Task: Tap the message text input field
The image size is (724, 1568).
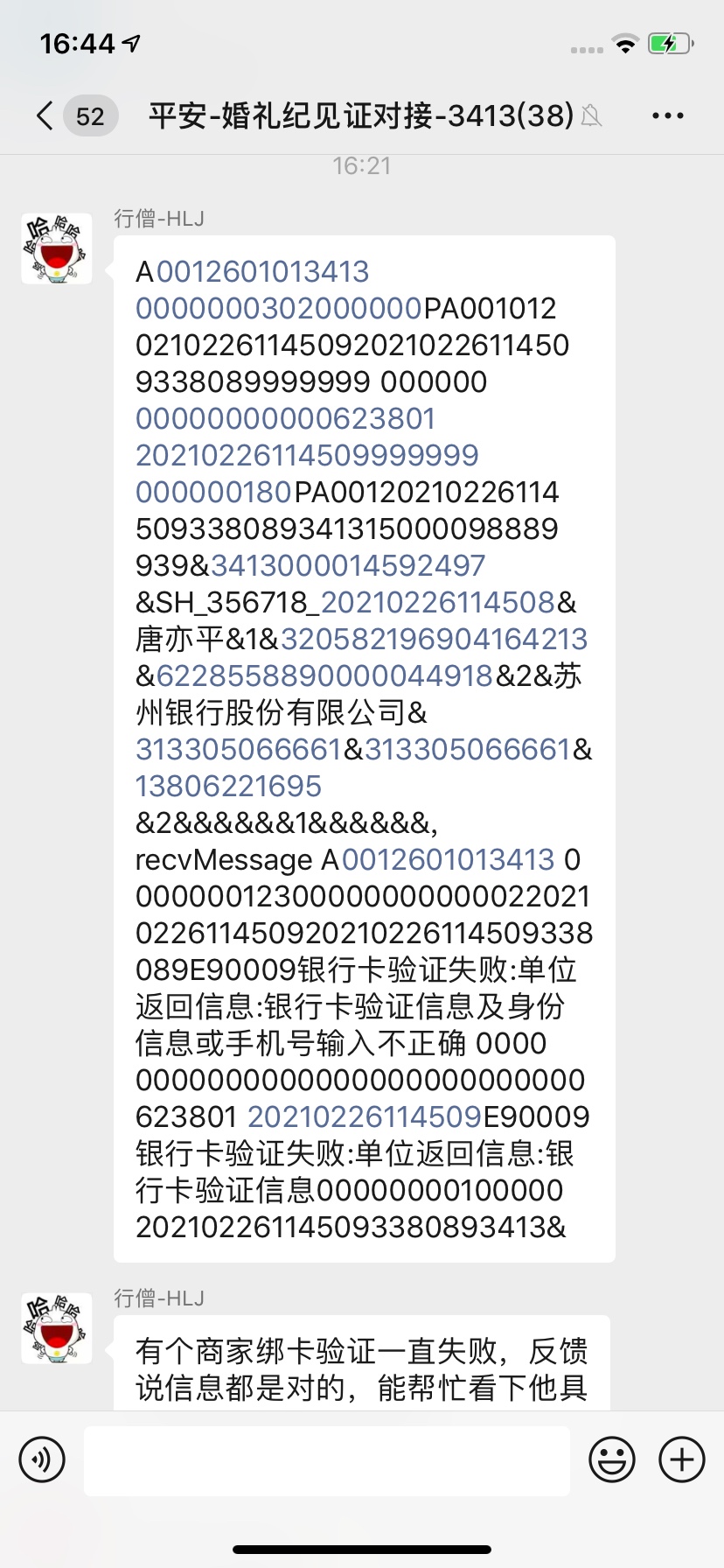Action: pos(327,1460)
